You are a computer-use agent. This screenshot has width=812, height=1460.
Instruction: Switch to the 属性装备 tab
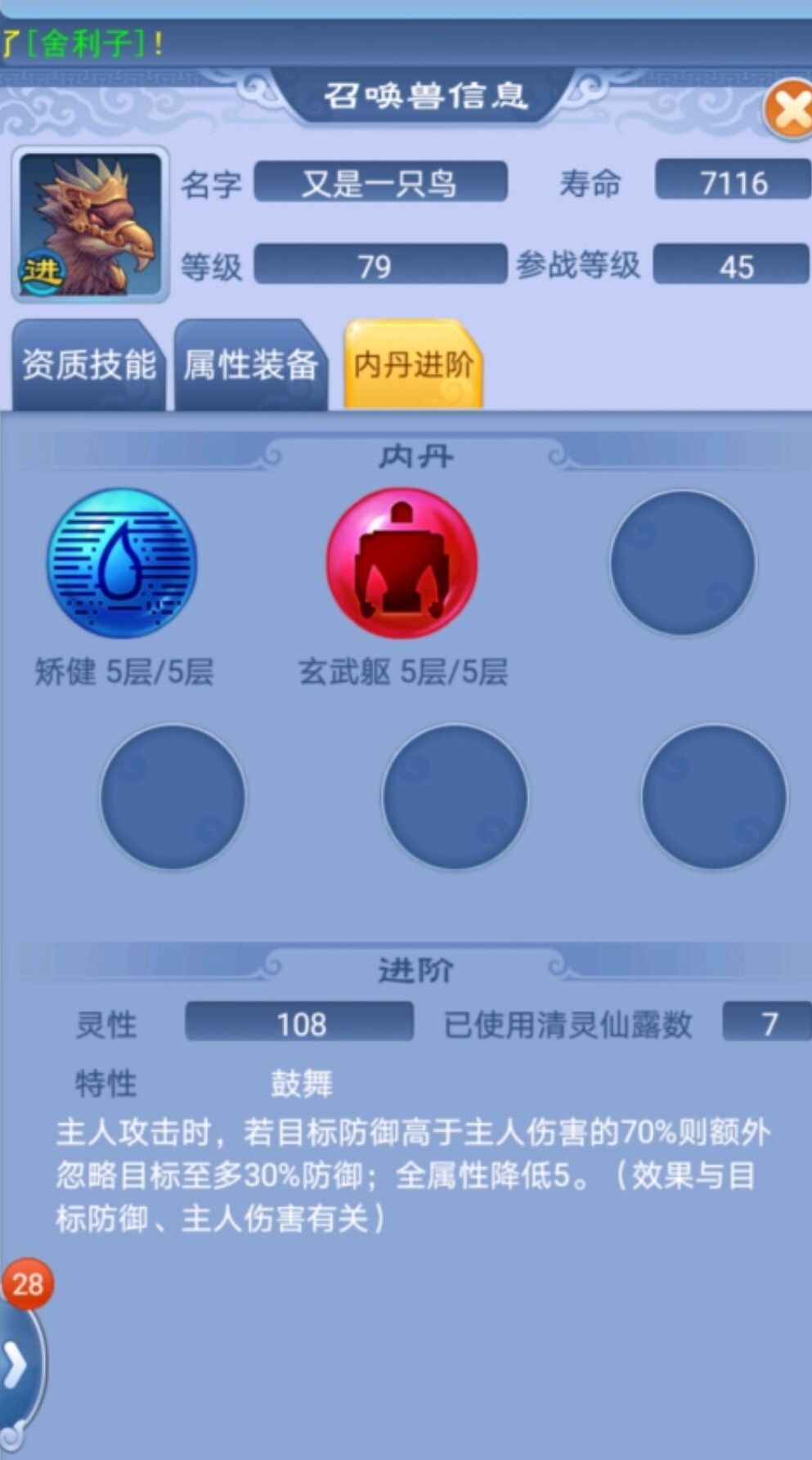point(250,366)
